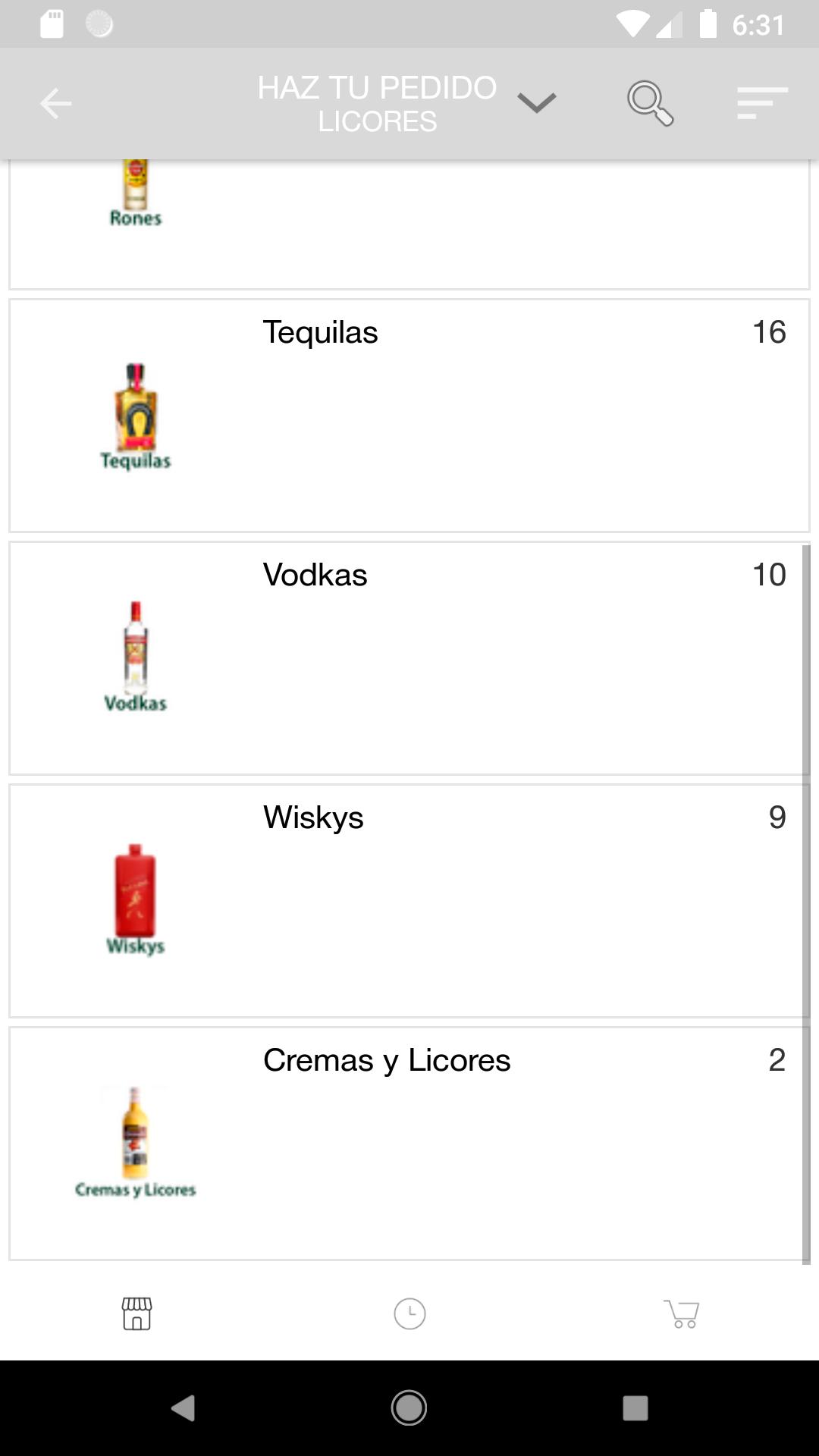Tap the system home button
819x1456 pixels.
[409, 1408]
